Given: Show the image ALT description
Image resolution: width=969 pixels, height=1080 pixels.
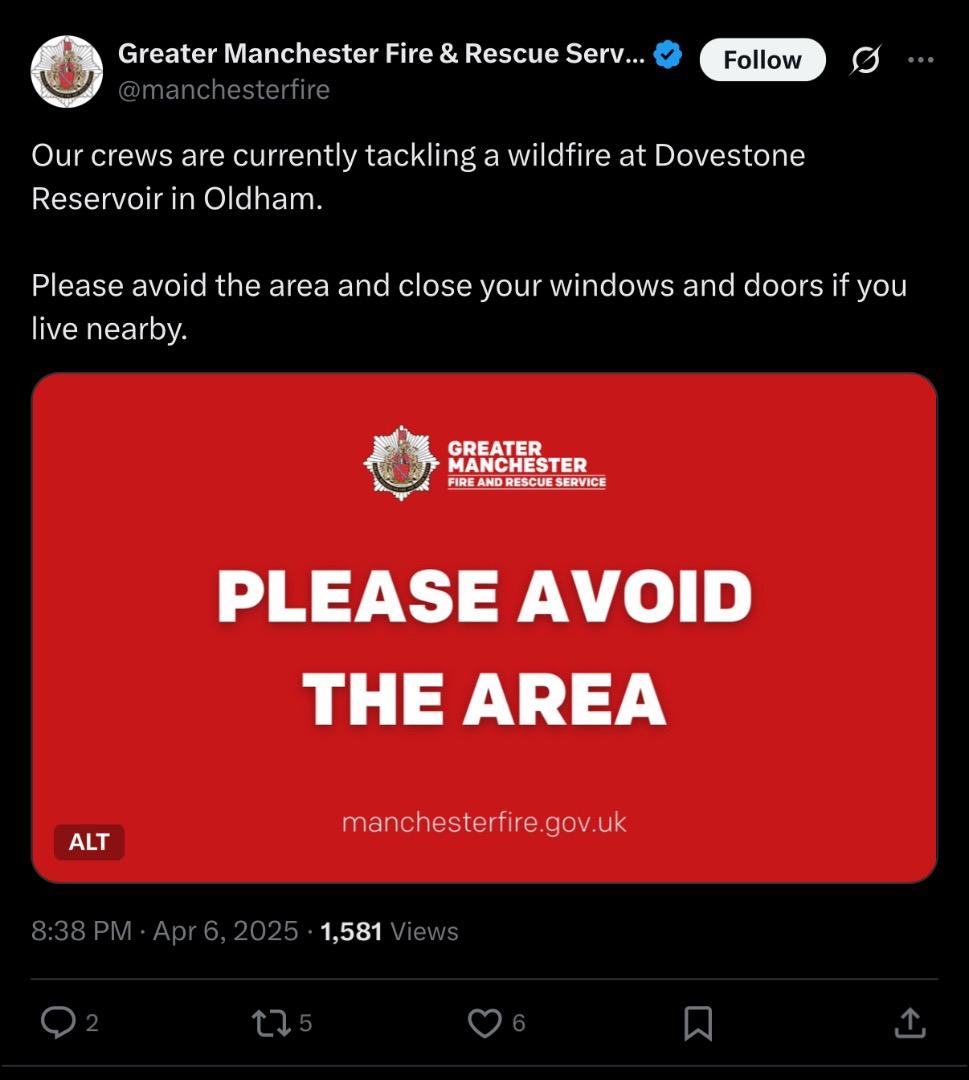Looking at the screenshot, I should [89, 842].
